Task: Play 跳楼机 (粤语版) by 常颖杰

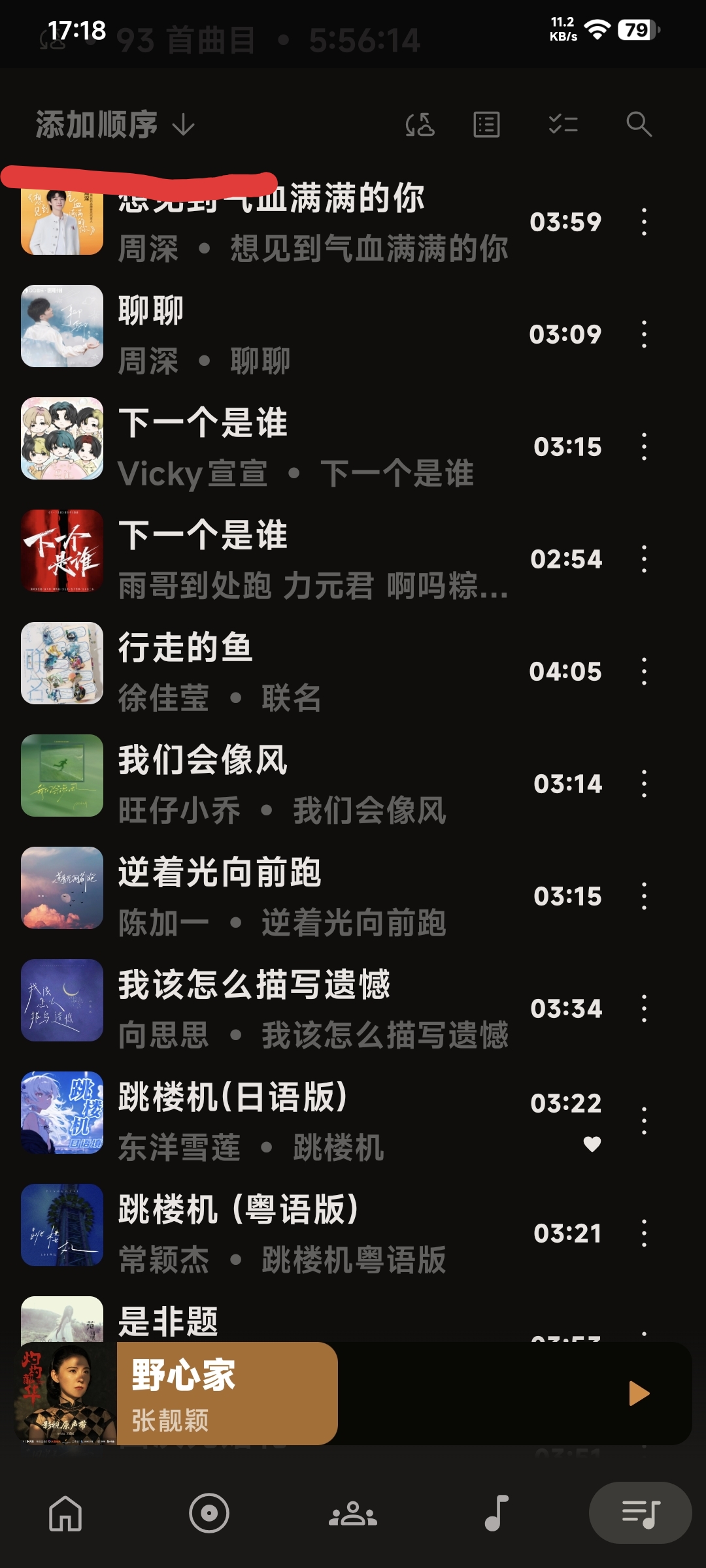Action: point(261,1233)
